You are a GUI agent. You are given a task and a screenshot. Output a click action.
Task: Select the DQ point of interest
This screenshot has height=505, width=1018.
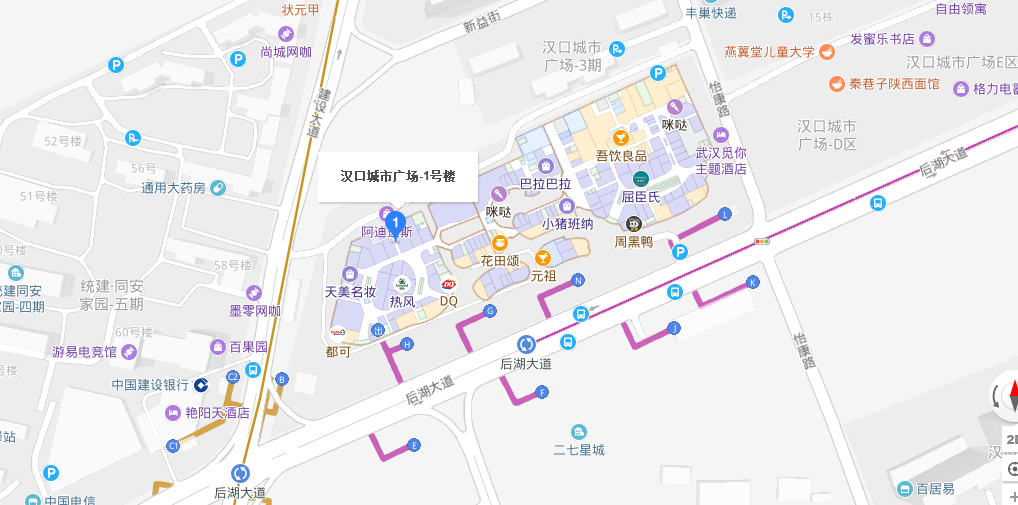point(449,285)
